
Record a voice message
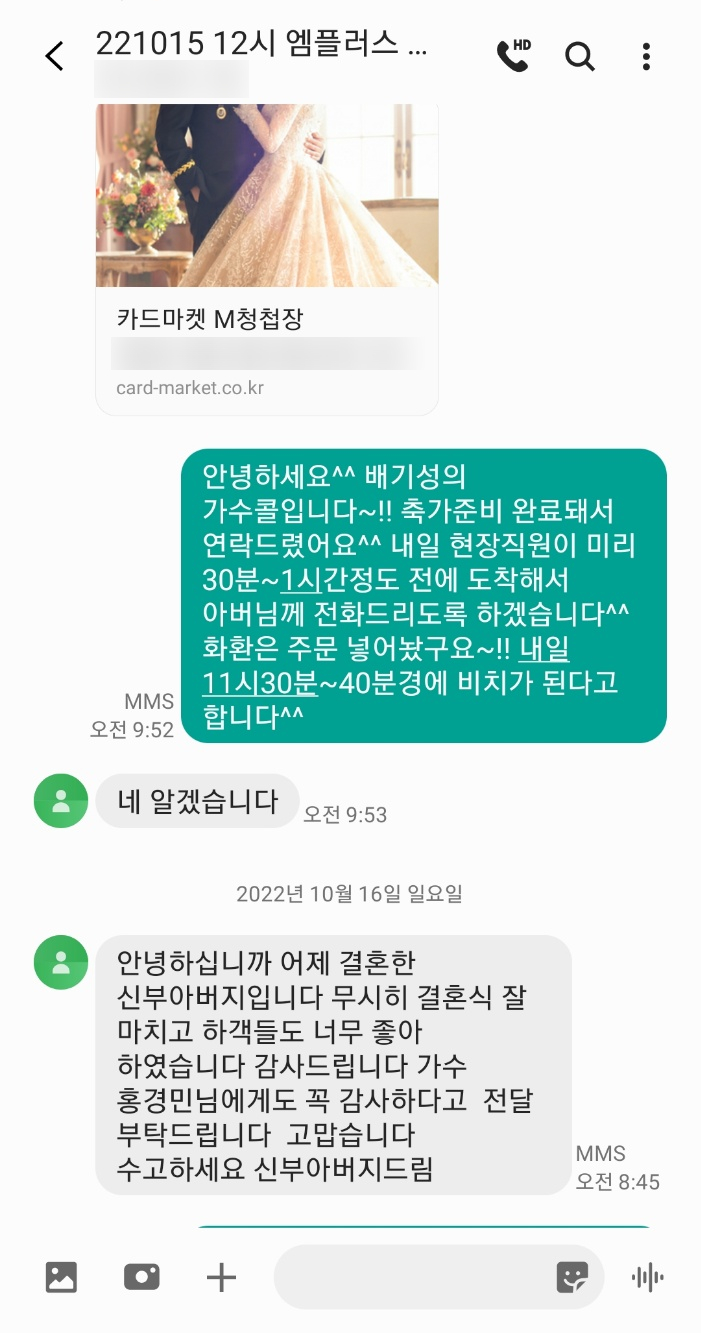648,1277
